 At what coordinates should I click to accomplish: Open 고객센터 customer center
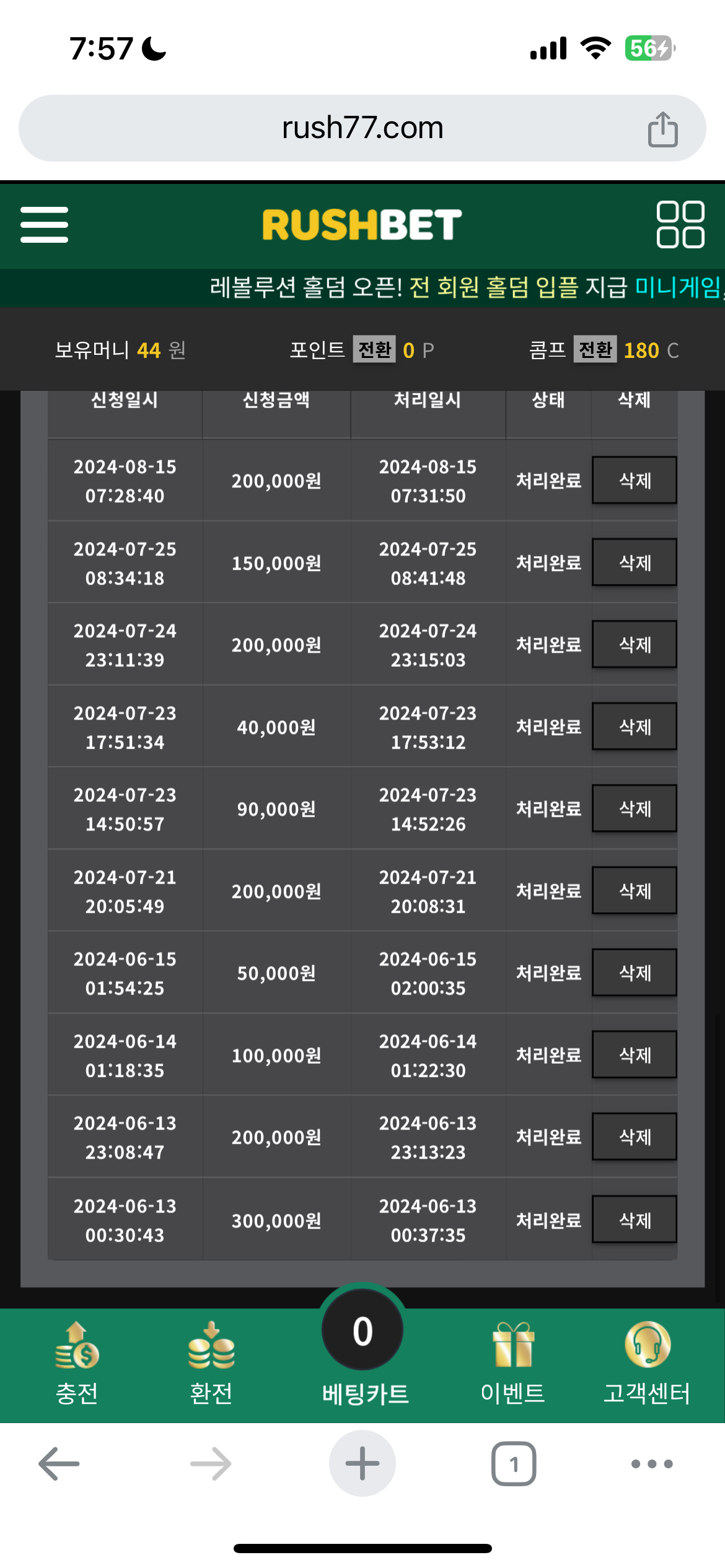(647, 1363)
